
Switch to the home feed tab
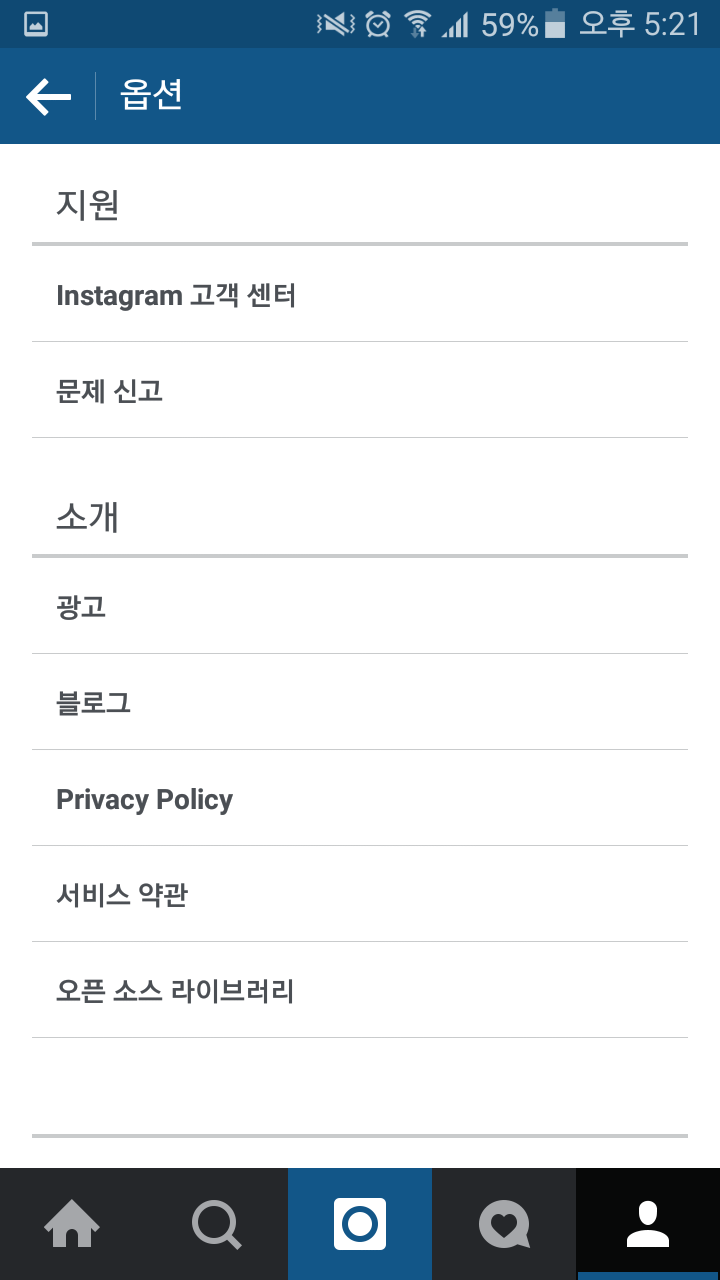(72, 1224)
